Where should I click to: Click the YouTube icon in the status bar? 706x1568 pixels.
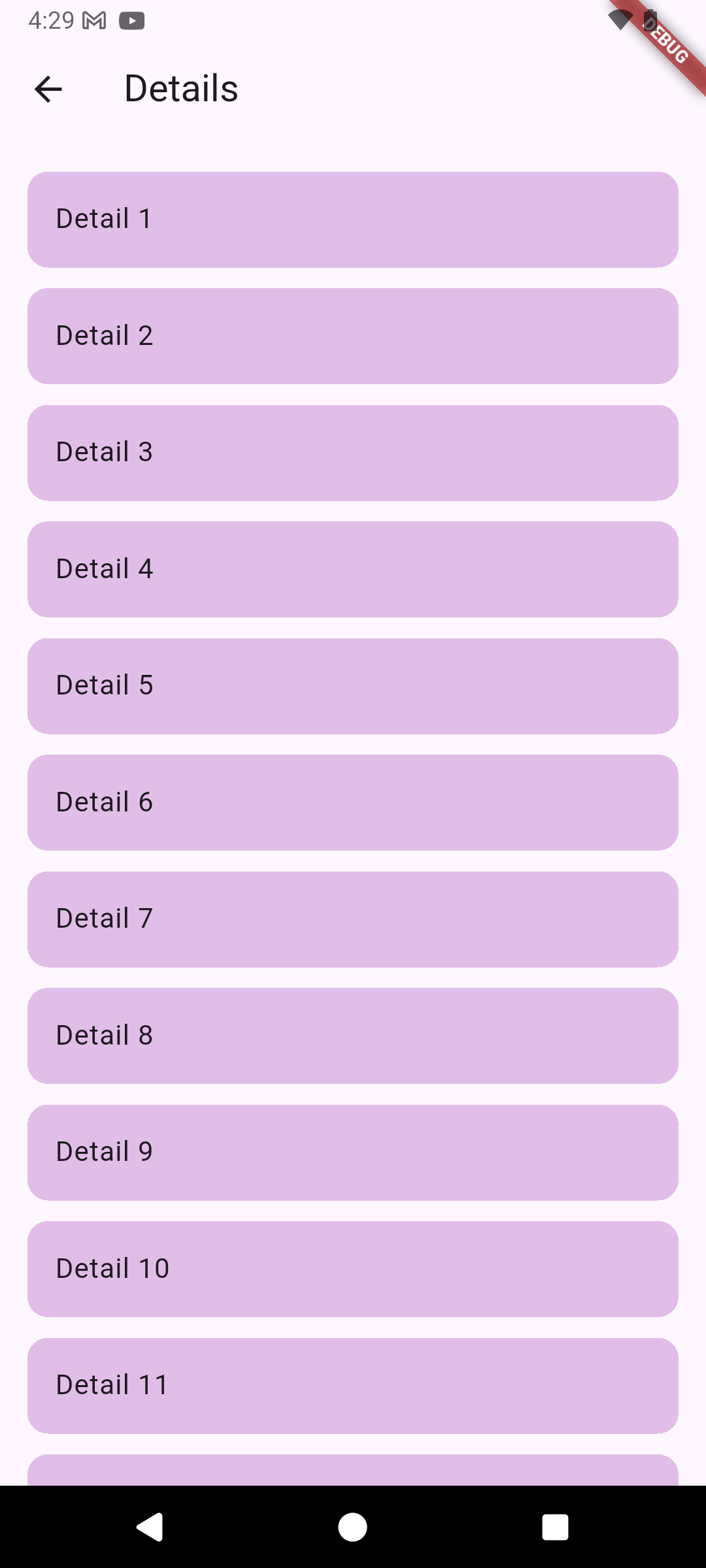[x=132, y=22]
